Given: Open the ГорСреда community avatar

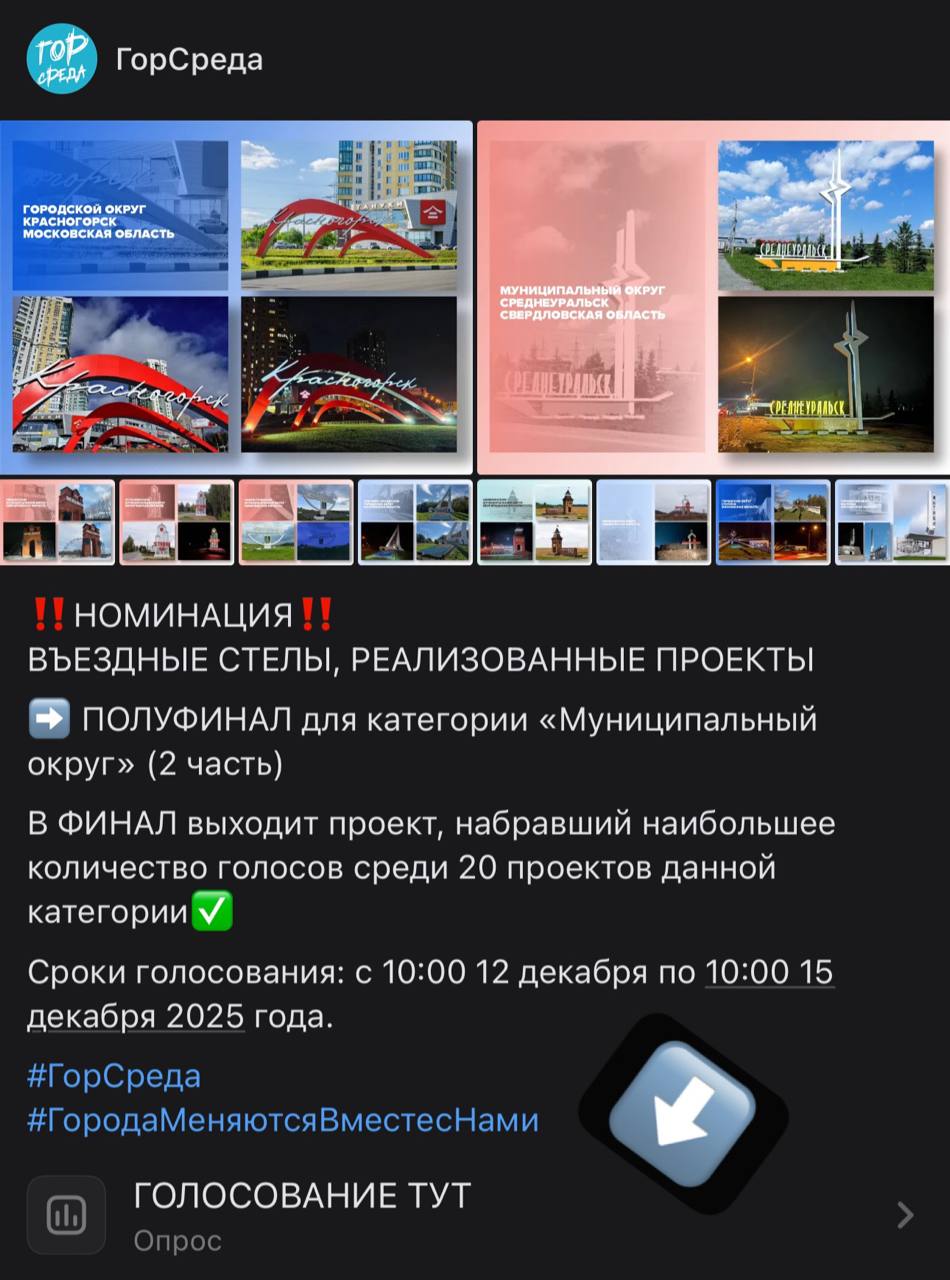Looking at the screenshot, I should [61, 60].
